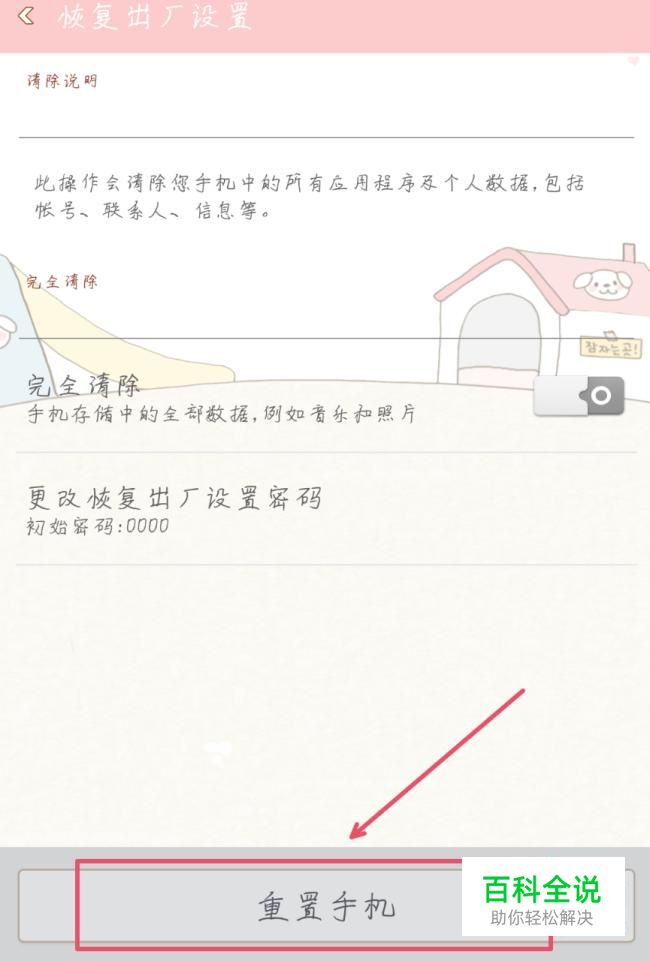650x961 pixels.
Task: Go back from 恢复出厂设置 screen
Action: tap(26, 16)
